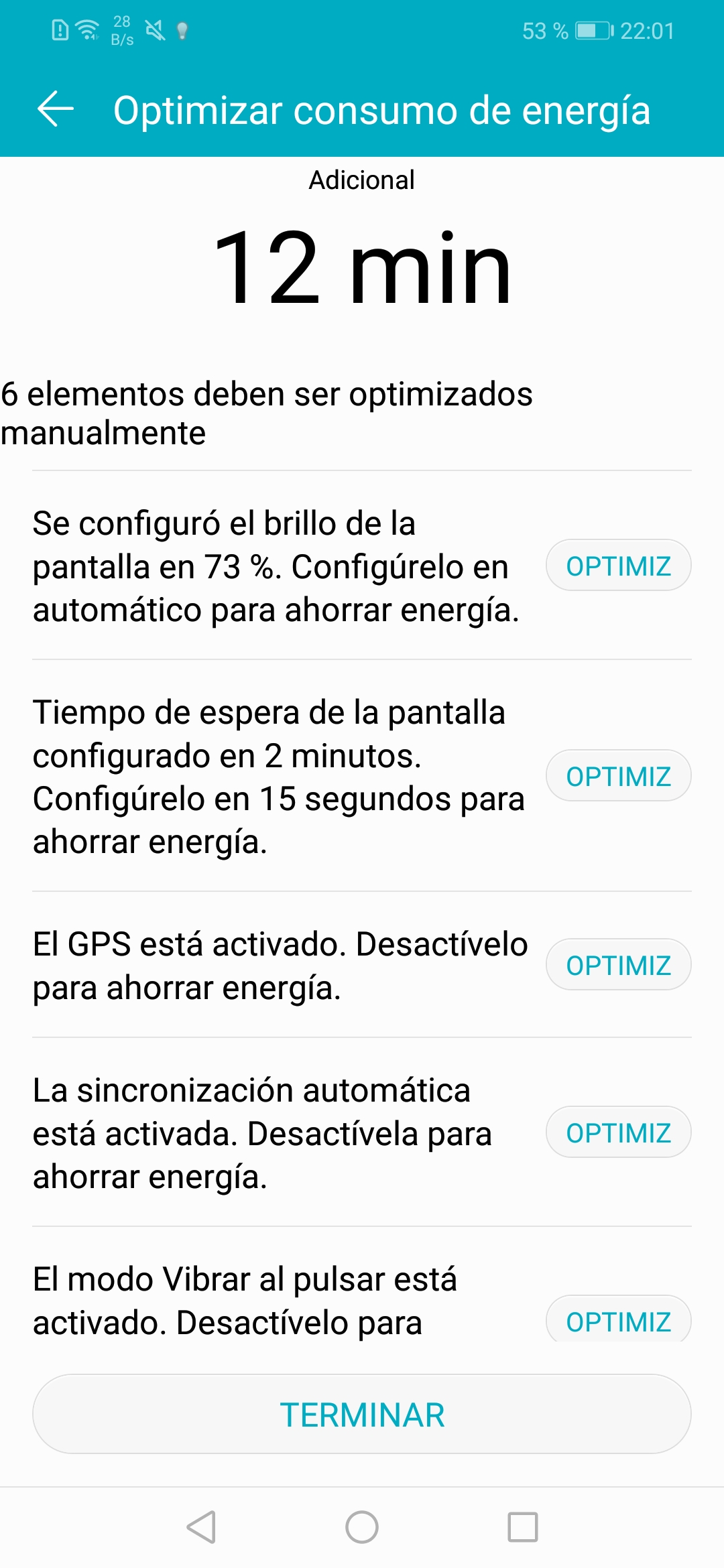Go back using the header arrow
The image size is (724, 1568).
point(56,109)
